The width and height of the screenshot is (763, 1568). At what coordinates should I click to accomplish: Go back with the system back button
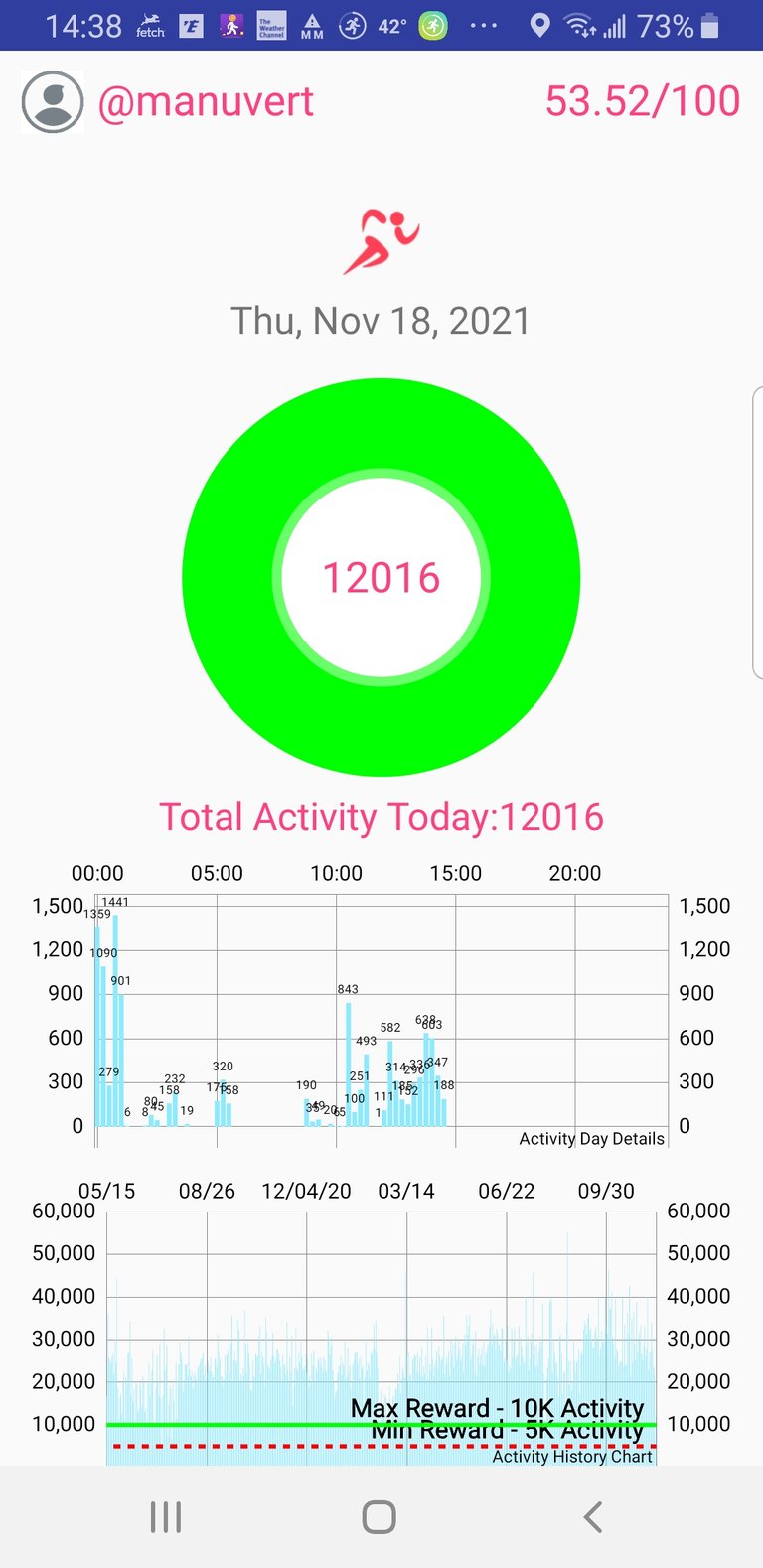click(593, 1517)
